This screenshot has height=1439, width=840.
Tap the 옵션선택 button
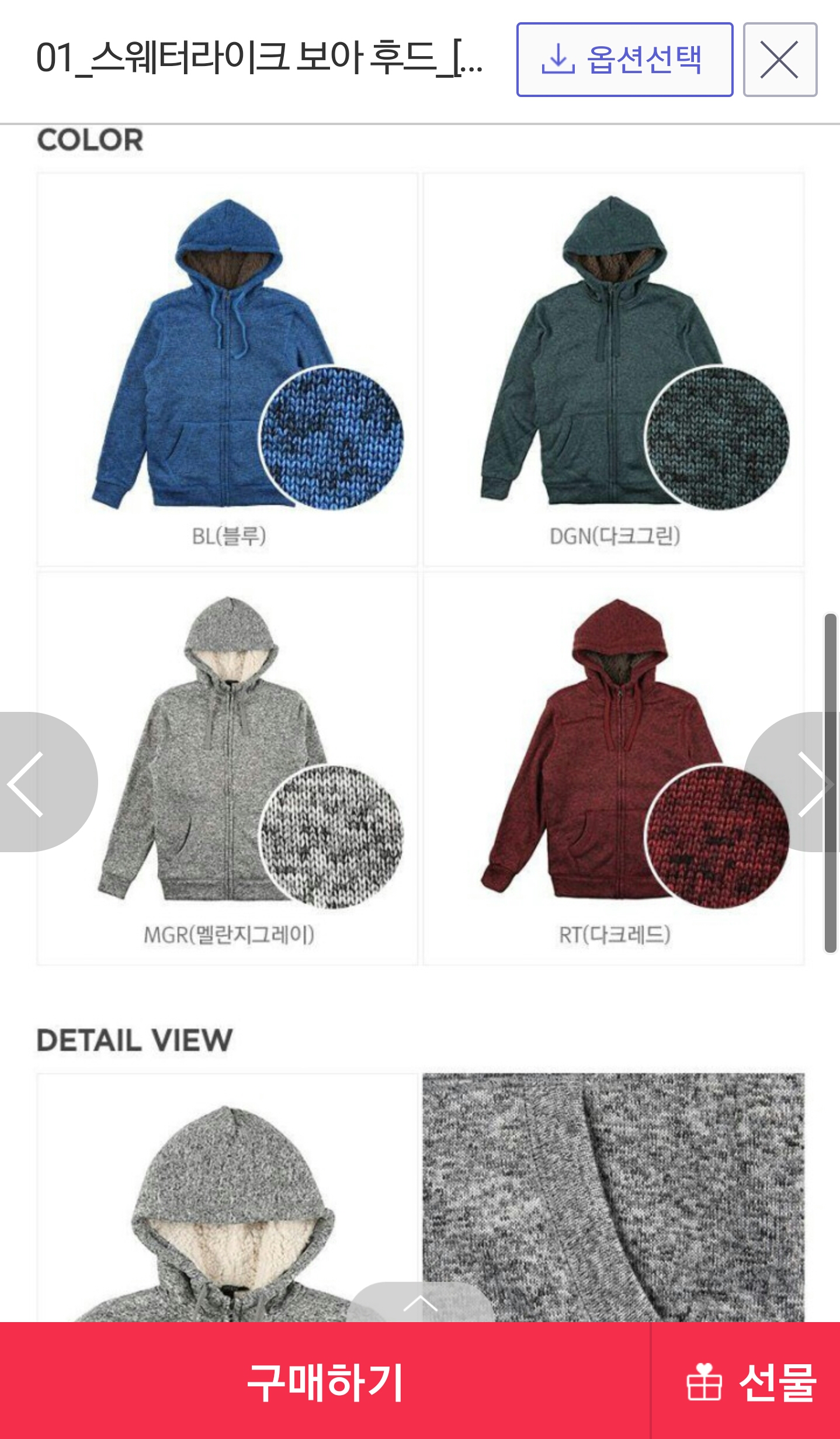point(624,60)
